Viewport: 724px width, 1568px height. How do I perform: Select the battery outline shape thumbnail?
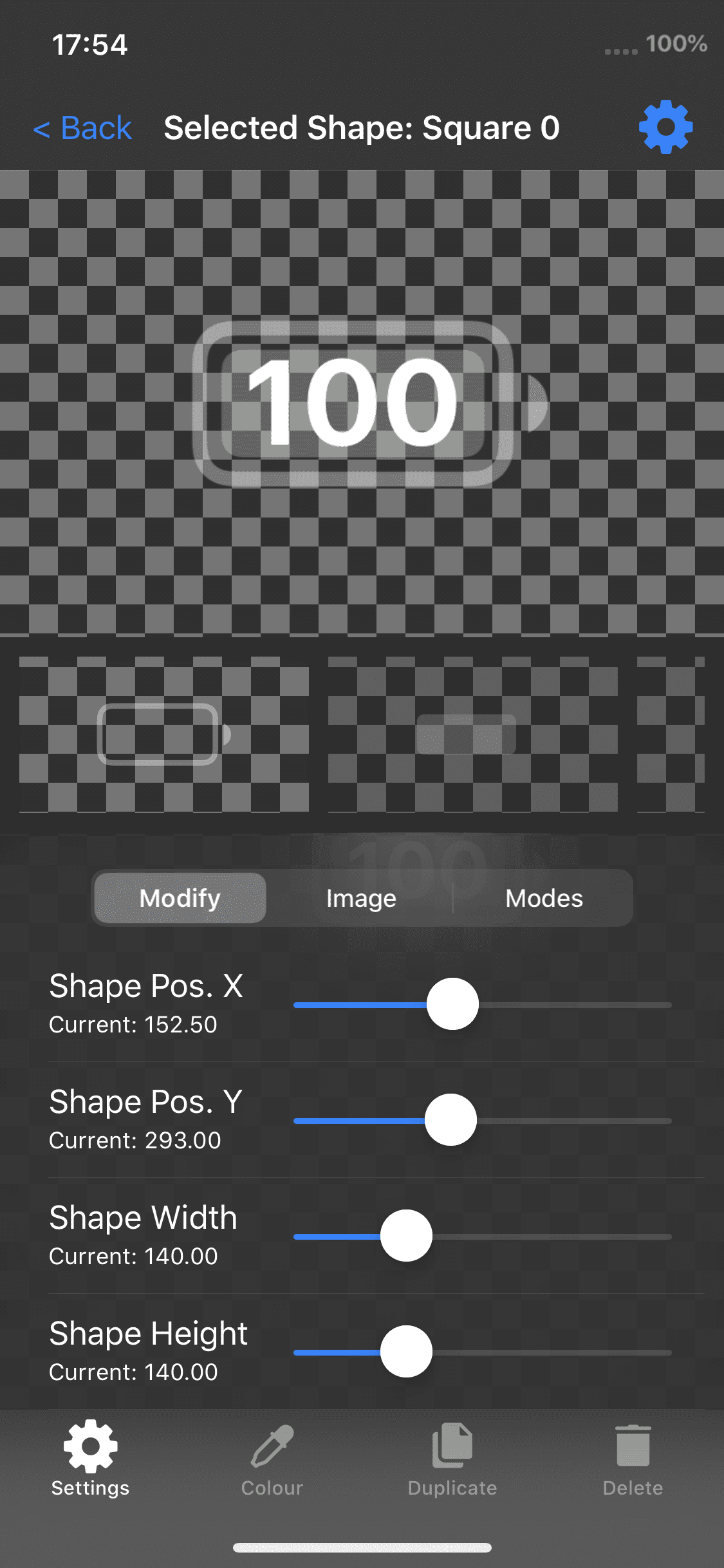tap(163, 734)
